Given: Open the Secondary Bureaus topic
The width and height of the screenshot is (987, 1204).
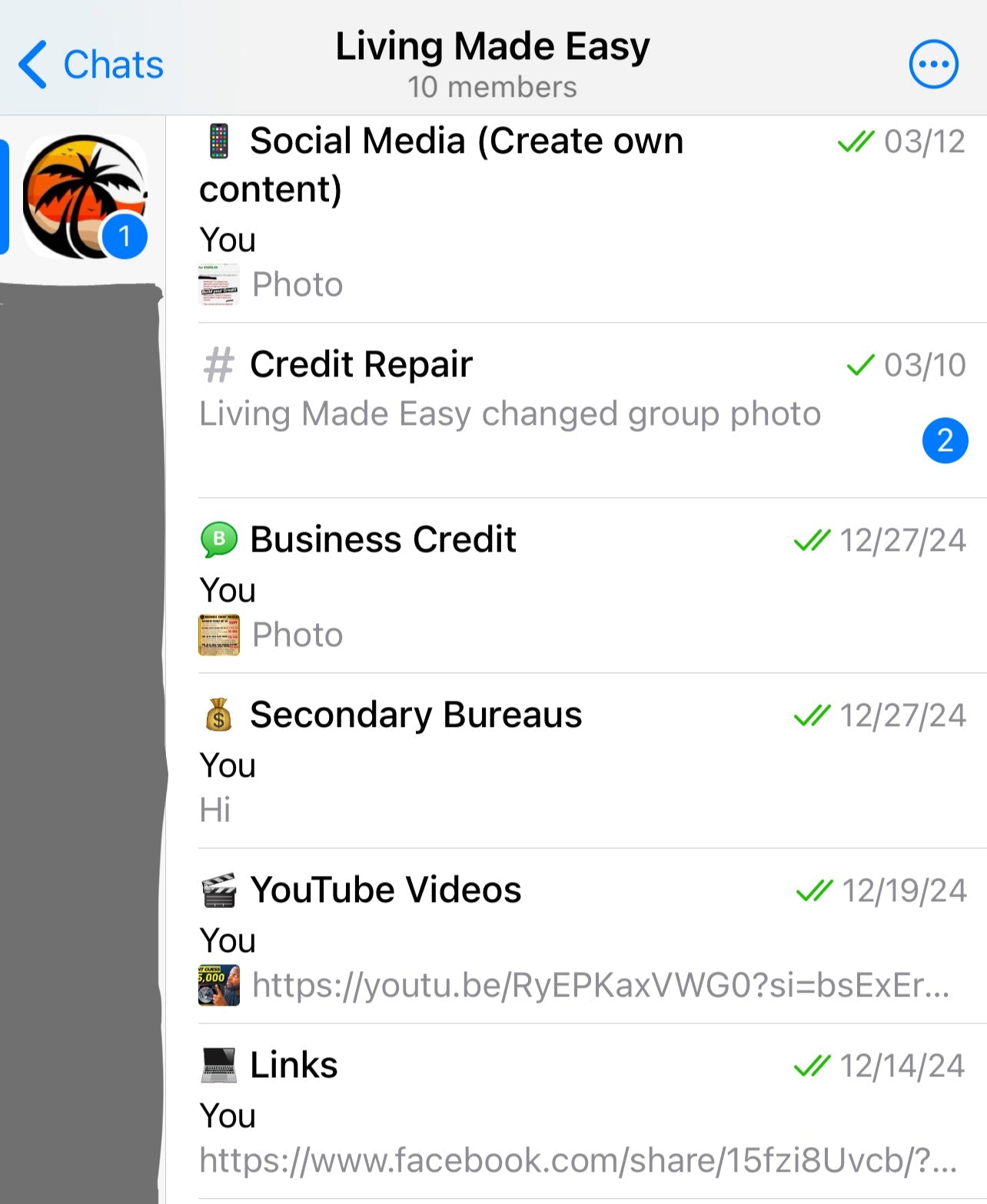Looking at the screenshot, I should 538,761.
